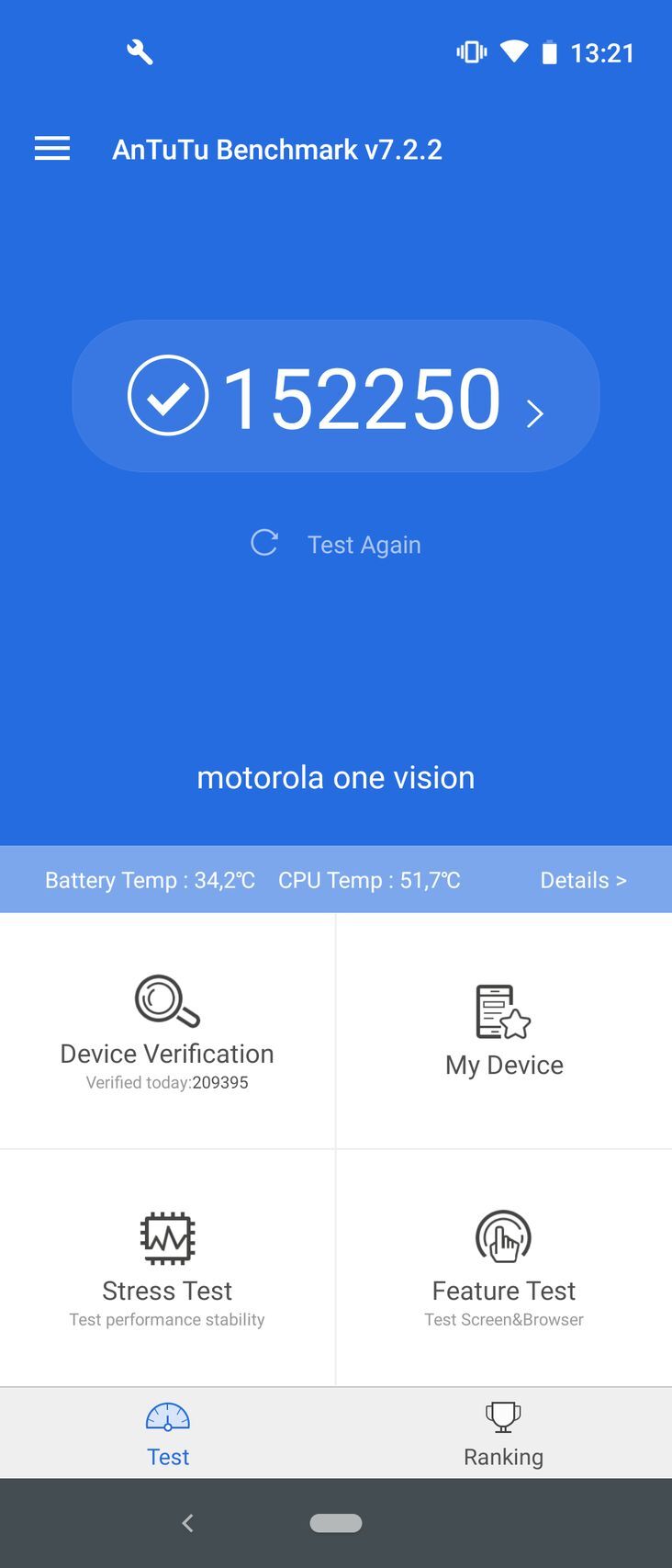672x1568 pixels.
Task: Open the Stress Test chip icon
Action: click(x=166, y=1237)
